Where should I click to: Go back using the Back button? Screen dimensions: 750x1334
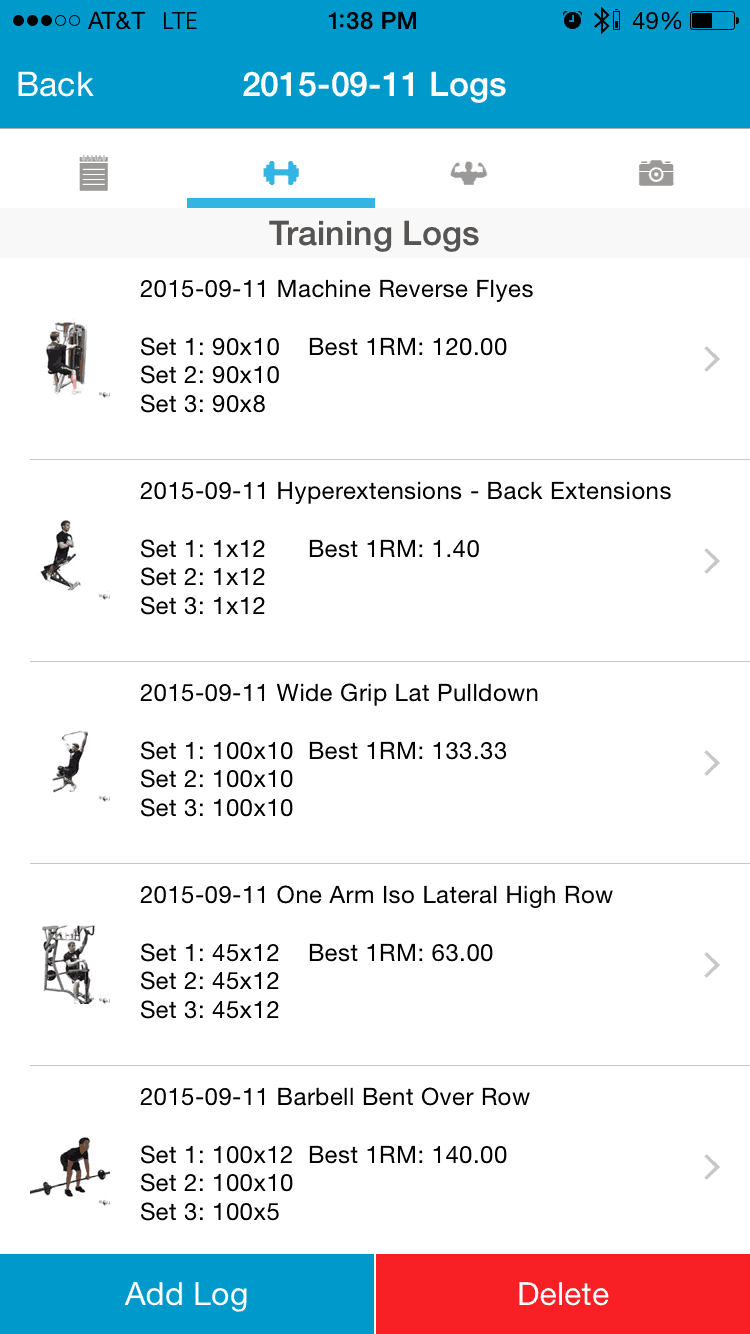(55, 85)
